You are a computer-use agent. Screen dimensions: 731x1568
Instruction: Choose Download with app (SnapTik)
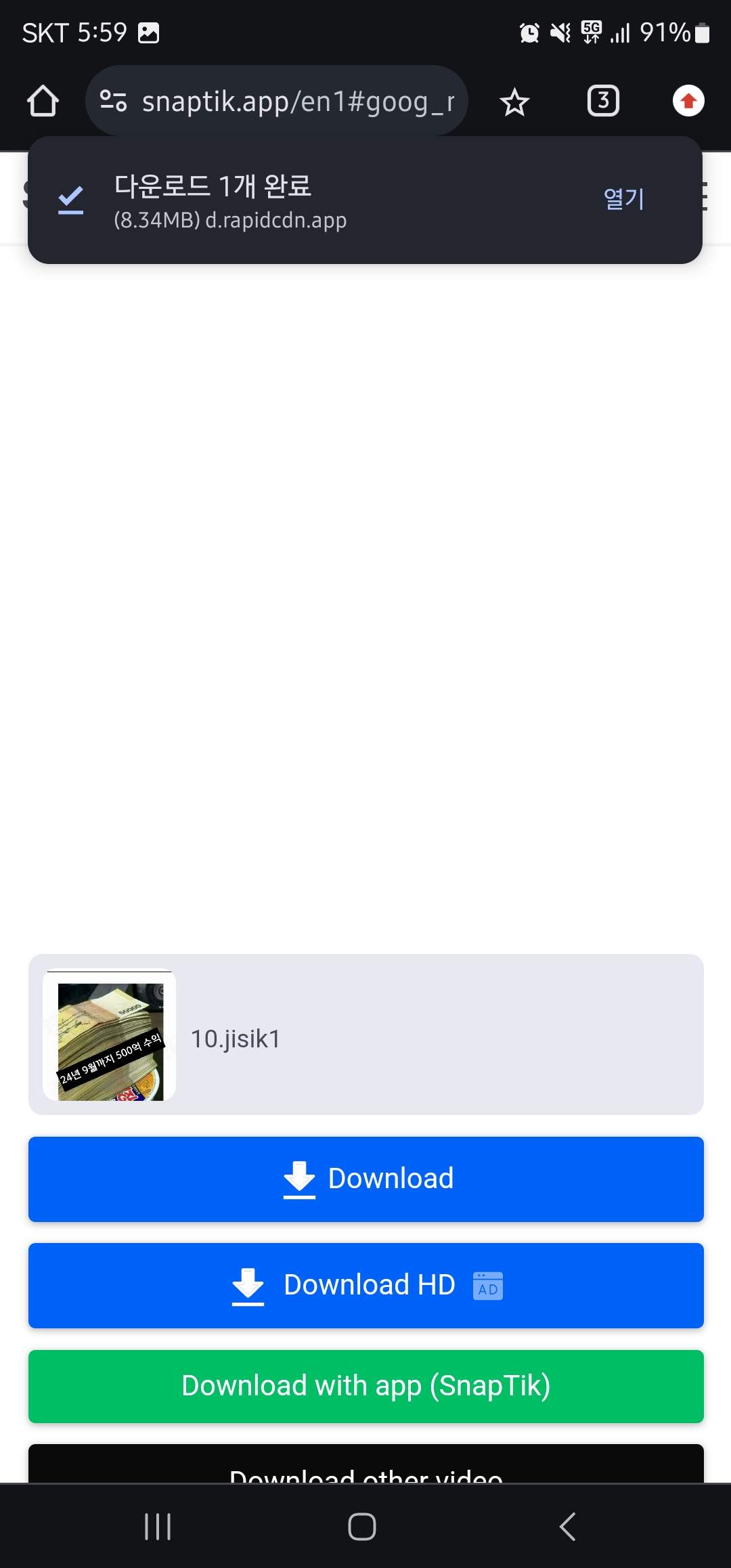[365, 1386]
